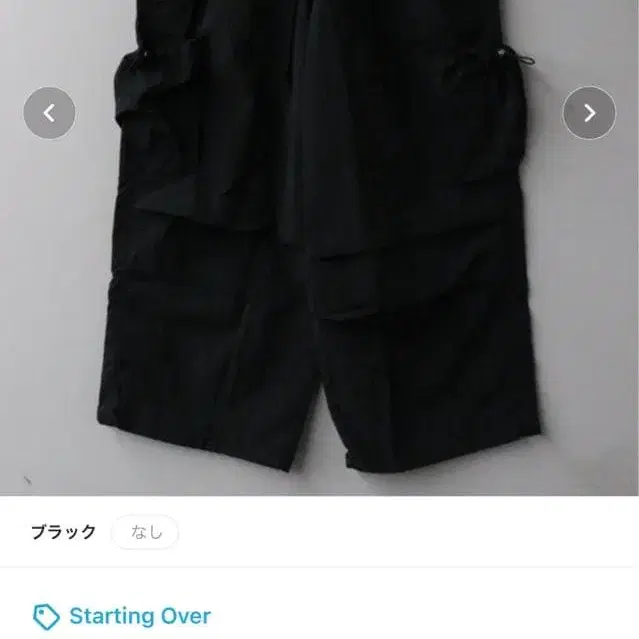Go to the previous product image
The width and height of the screenshot is (639, 639).
[49, 113]
